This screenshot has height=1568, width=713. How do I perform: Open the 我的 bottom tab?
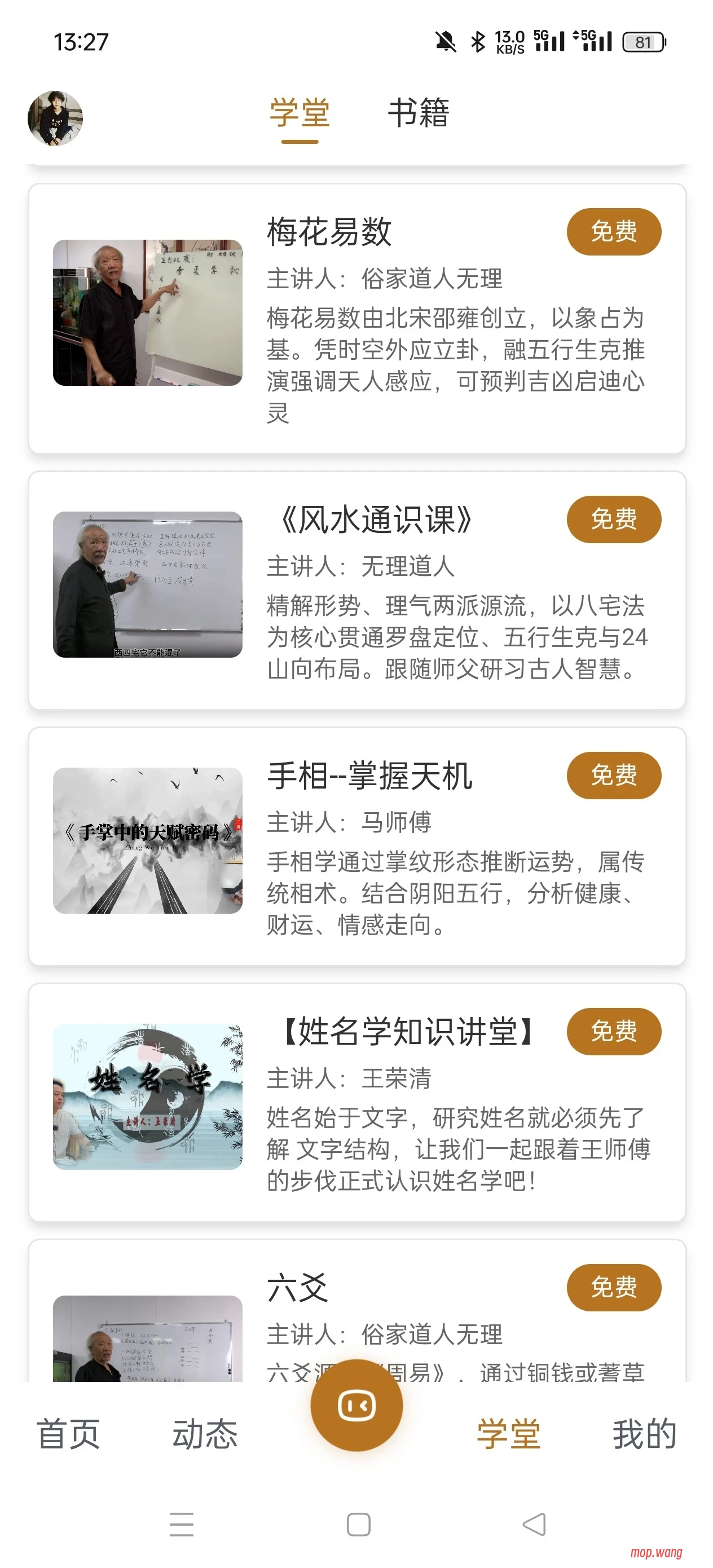click(x=644, y=1434)
